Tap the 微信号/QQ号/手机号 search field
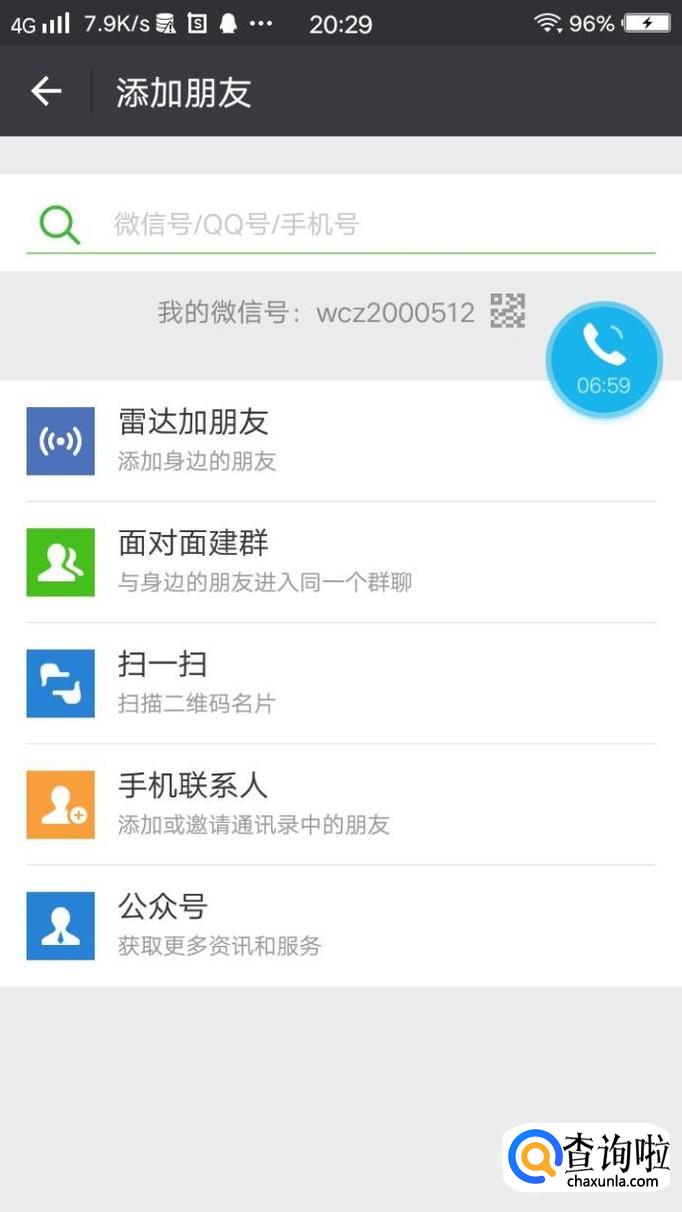The height and width of the screenshot is (1212, 682). click(340, 224)
